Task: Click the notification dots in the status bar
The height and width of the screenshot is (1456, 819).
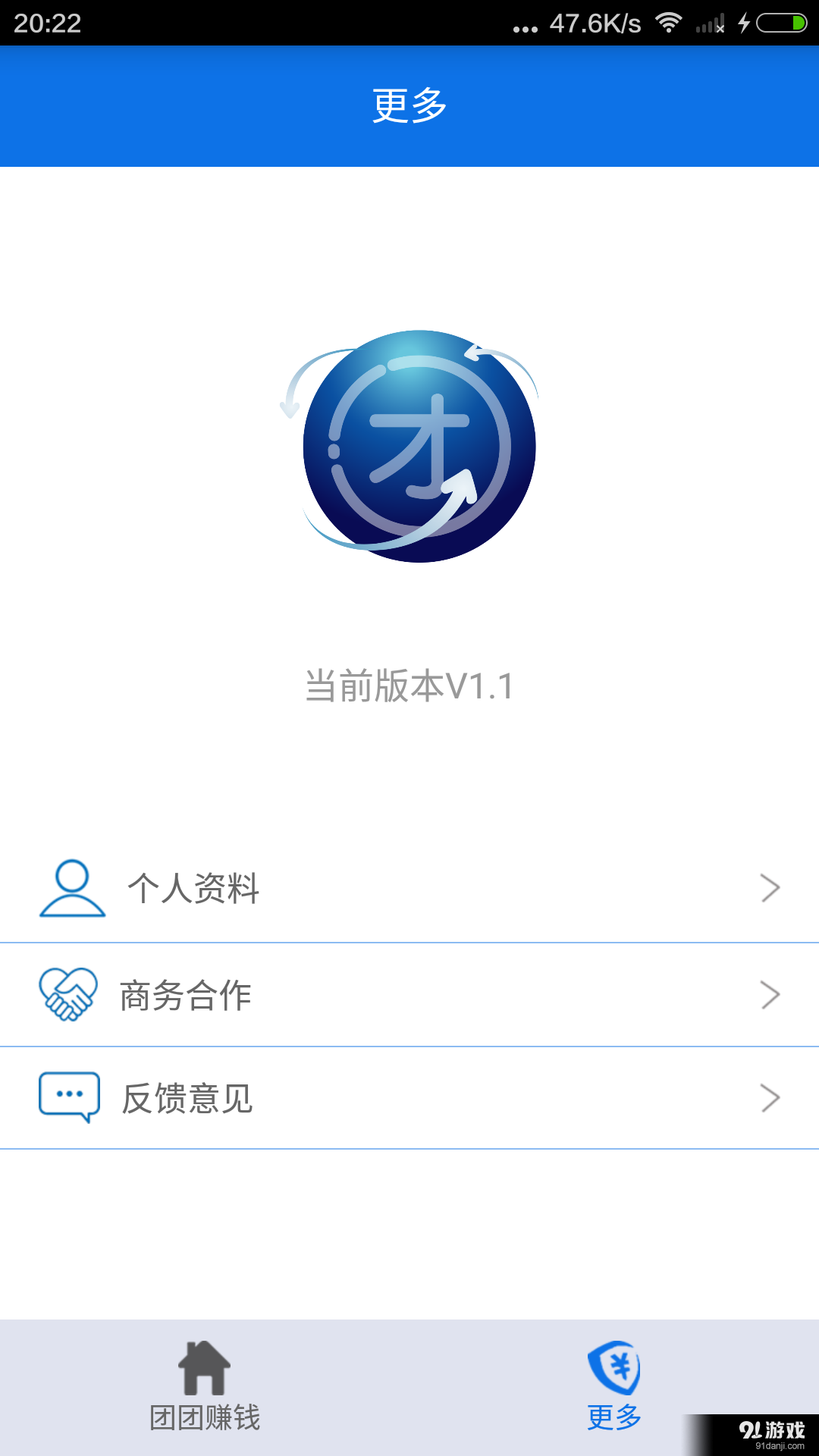Action: coord(526,27)
